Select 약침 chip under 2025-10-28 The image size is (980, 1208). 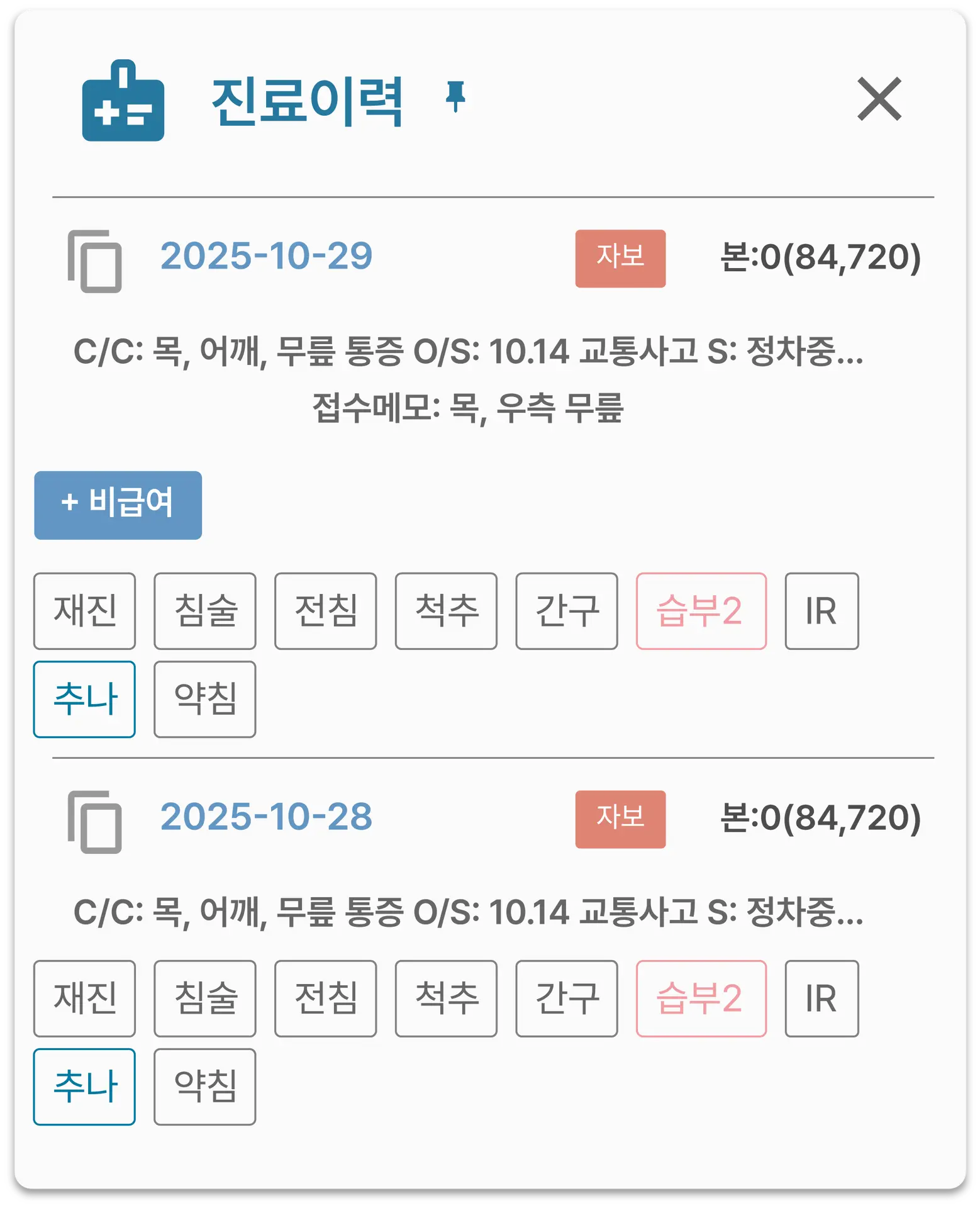[x=205, y=1087]
